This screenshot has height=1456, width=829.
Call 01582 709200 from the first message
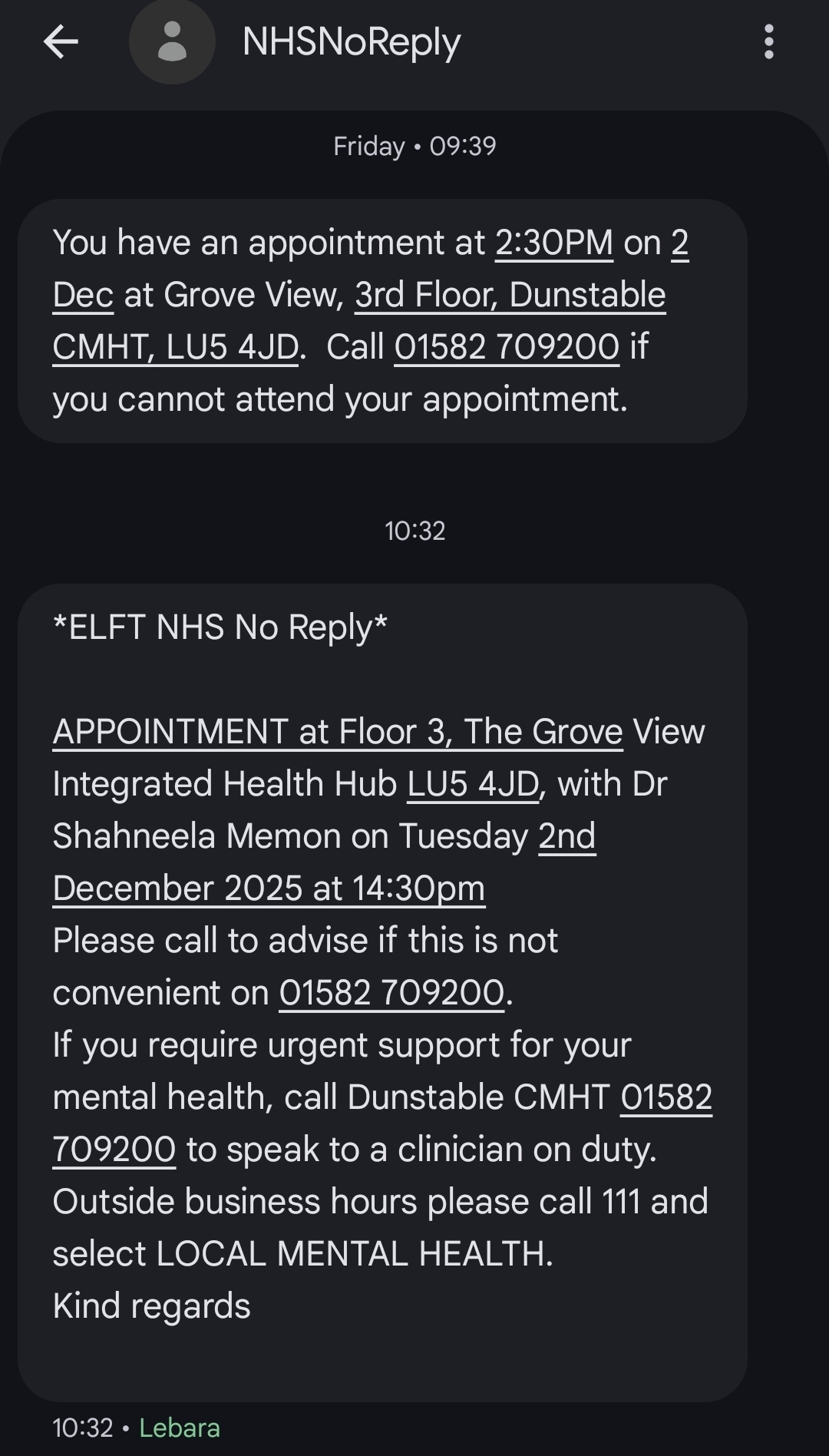[x=507, y=347]
